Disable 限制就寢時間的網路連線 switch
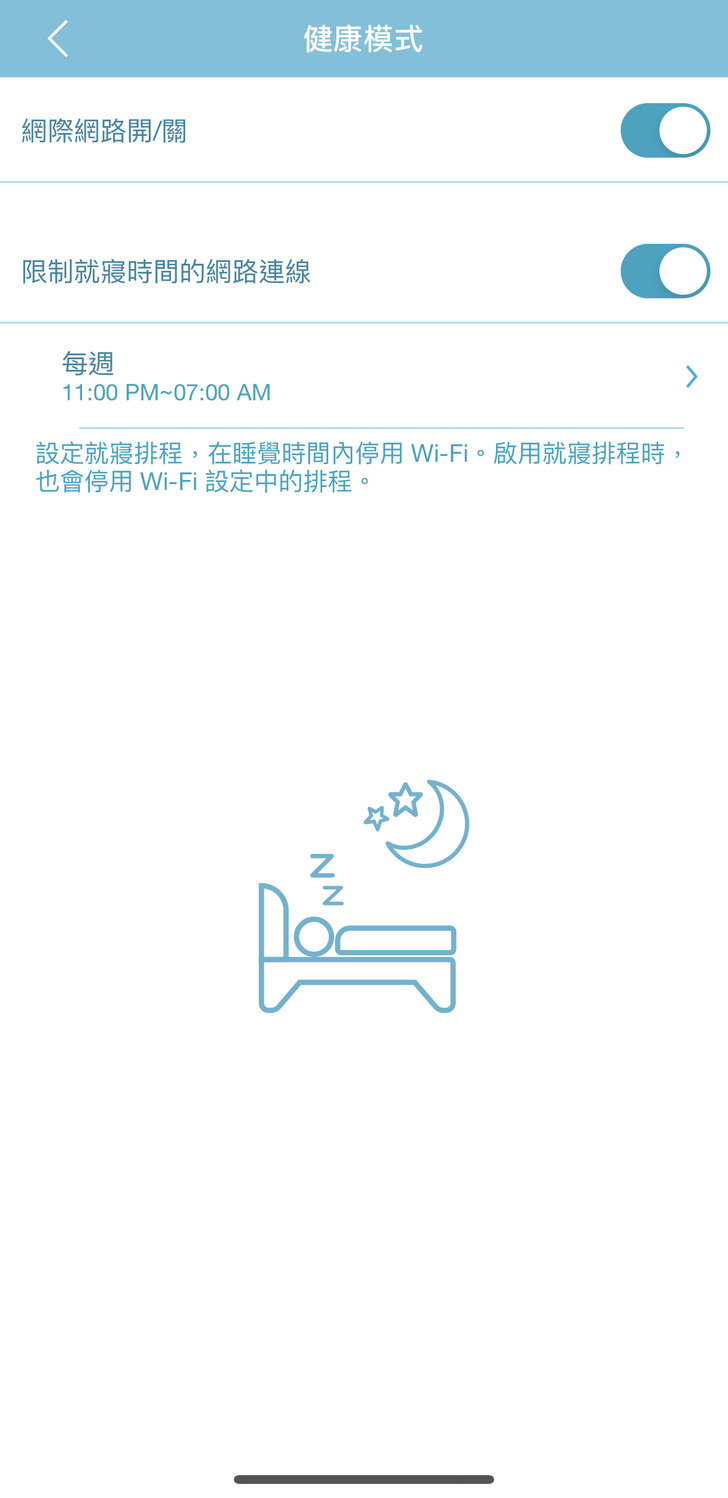The image size is (728, 1498). (664, 271)
